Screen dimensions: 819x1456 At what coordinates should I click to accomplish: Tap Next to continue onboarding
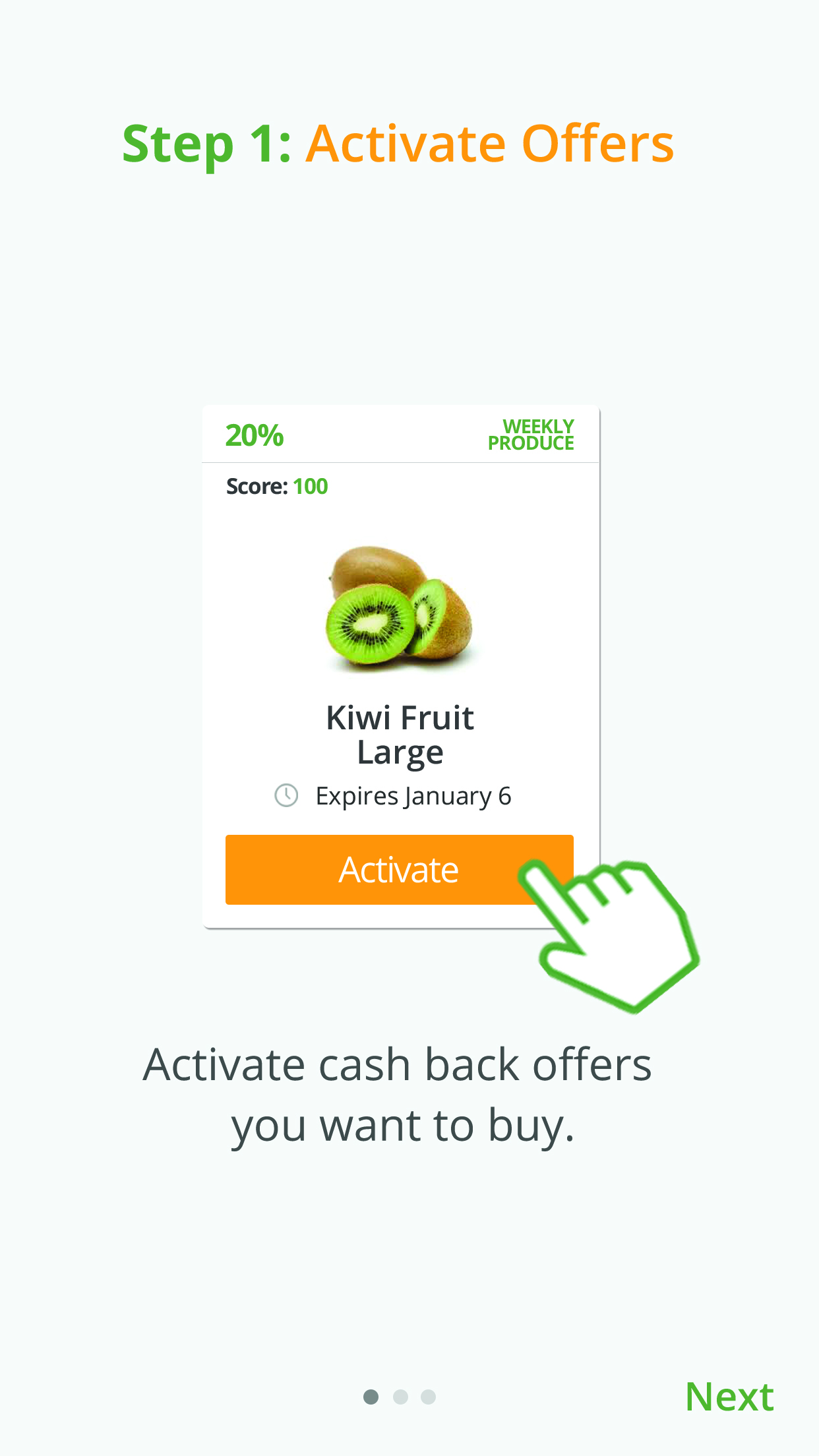coord(729,1397)
